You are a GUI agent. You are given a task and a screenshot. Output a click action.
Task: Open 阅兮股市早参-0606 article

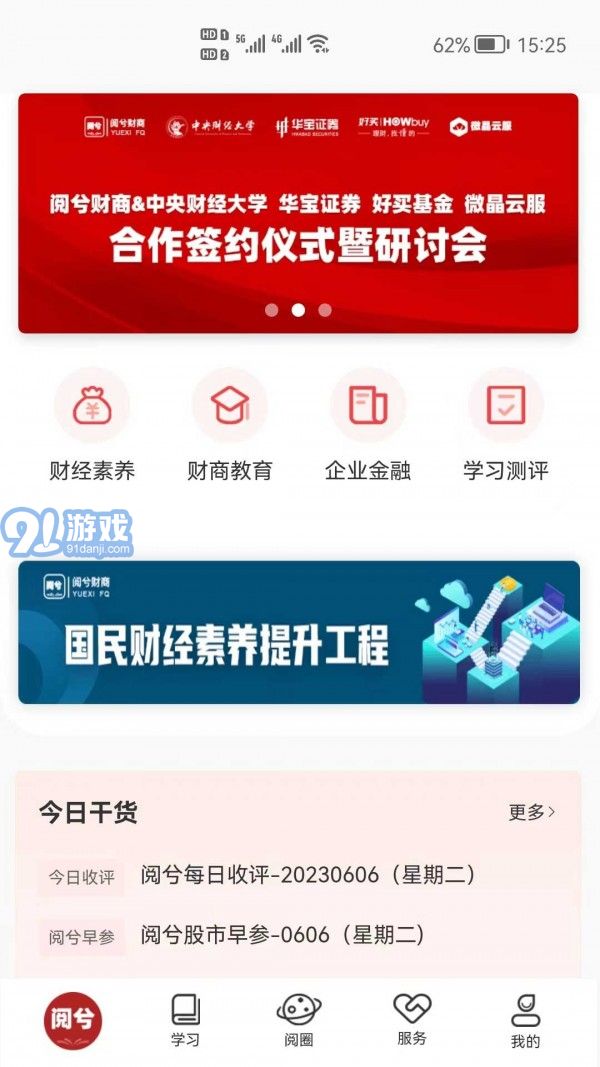282,935
